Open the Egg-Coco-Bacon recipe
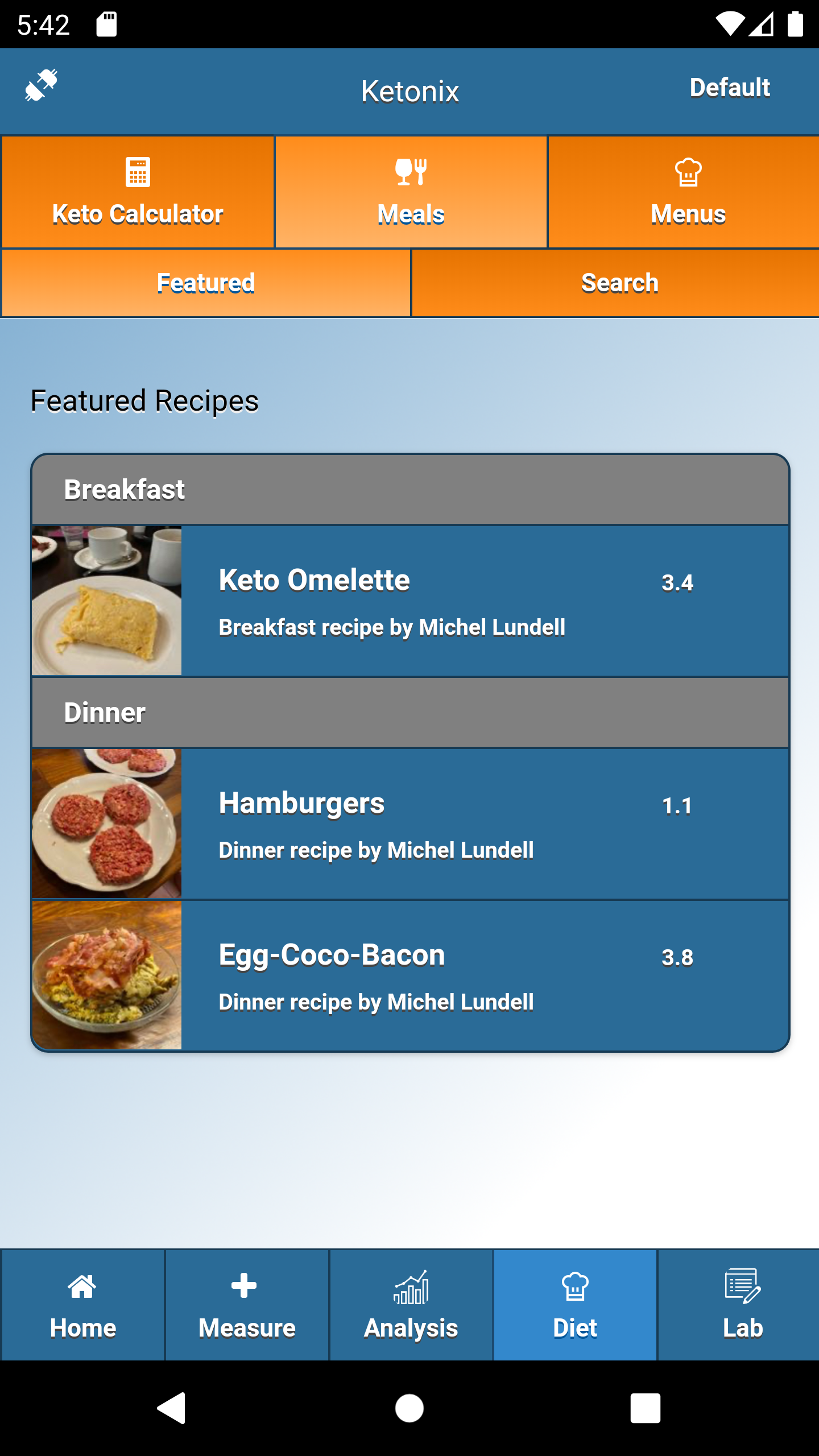The height and width of the screenshot is (1456, 819). click(410, 975)
